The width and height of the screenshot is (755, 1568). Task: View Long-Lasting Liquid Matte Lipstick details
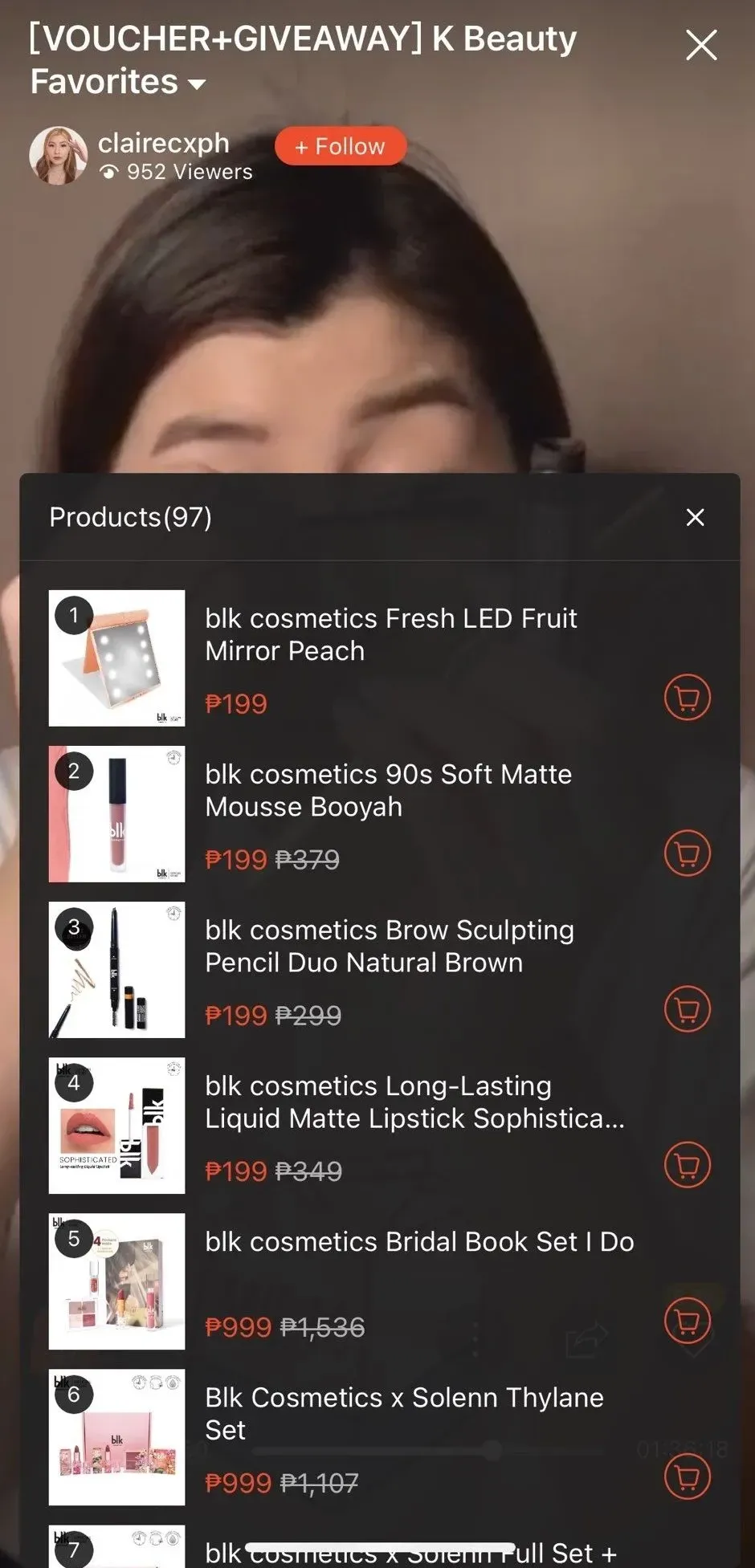coord(414,1102)
